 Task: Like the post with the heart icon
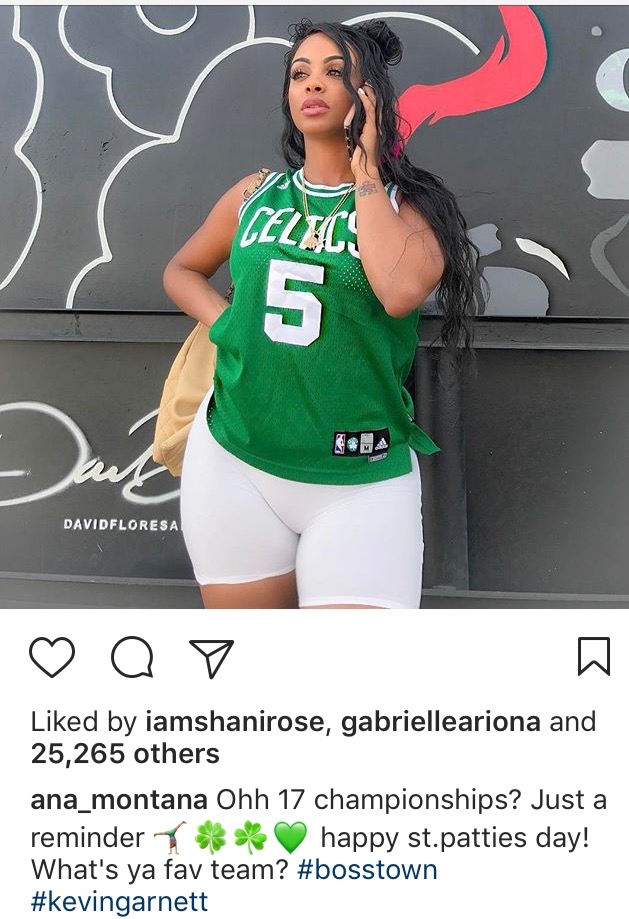click(x=52, y=657)
